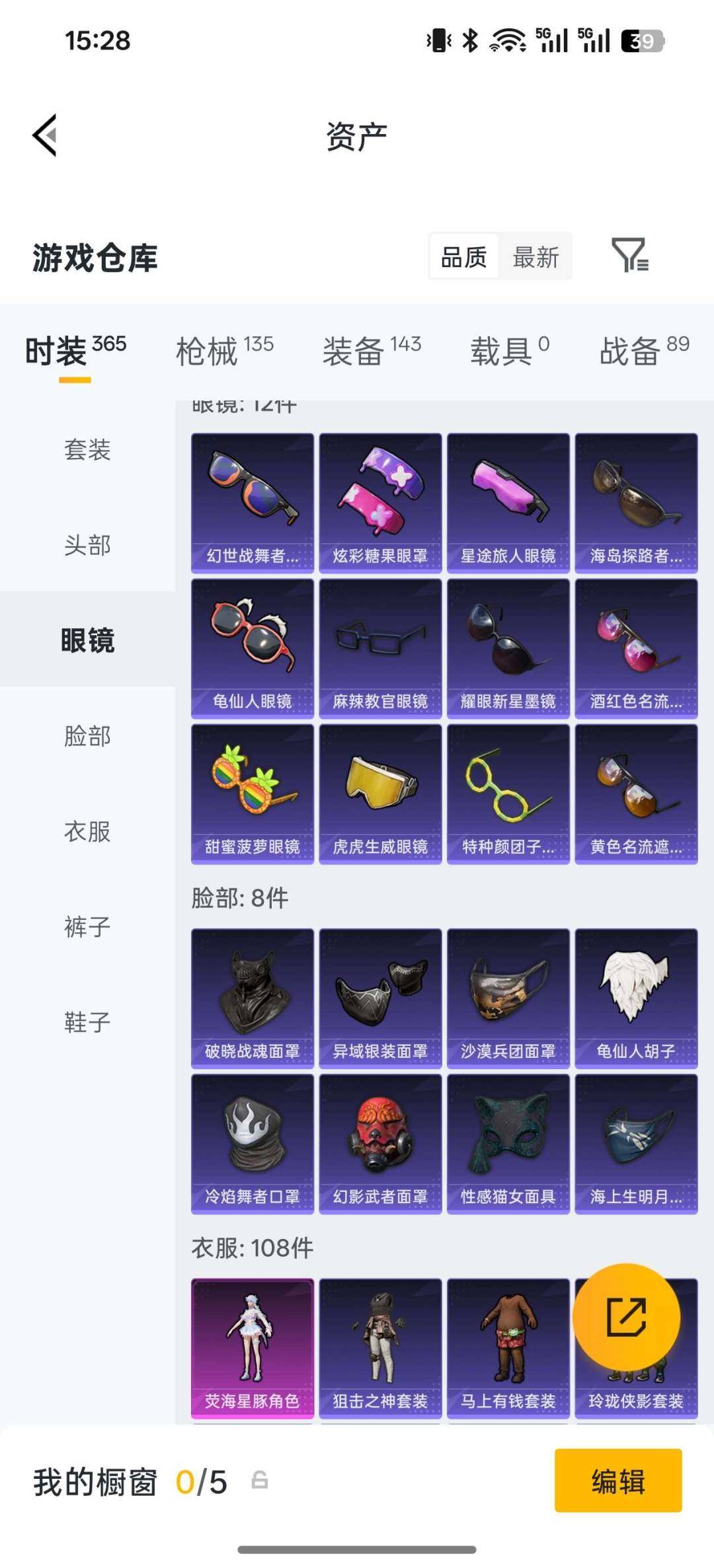
Task: Open the 龟仙人眼镜 item
Action: tap(252, 648)
